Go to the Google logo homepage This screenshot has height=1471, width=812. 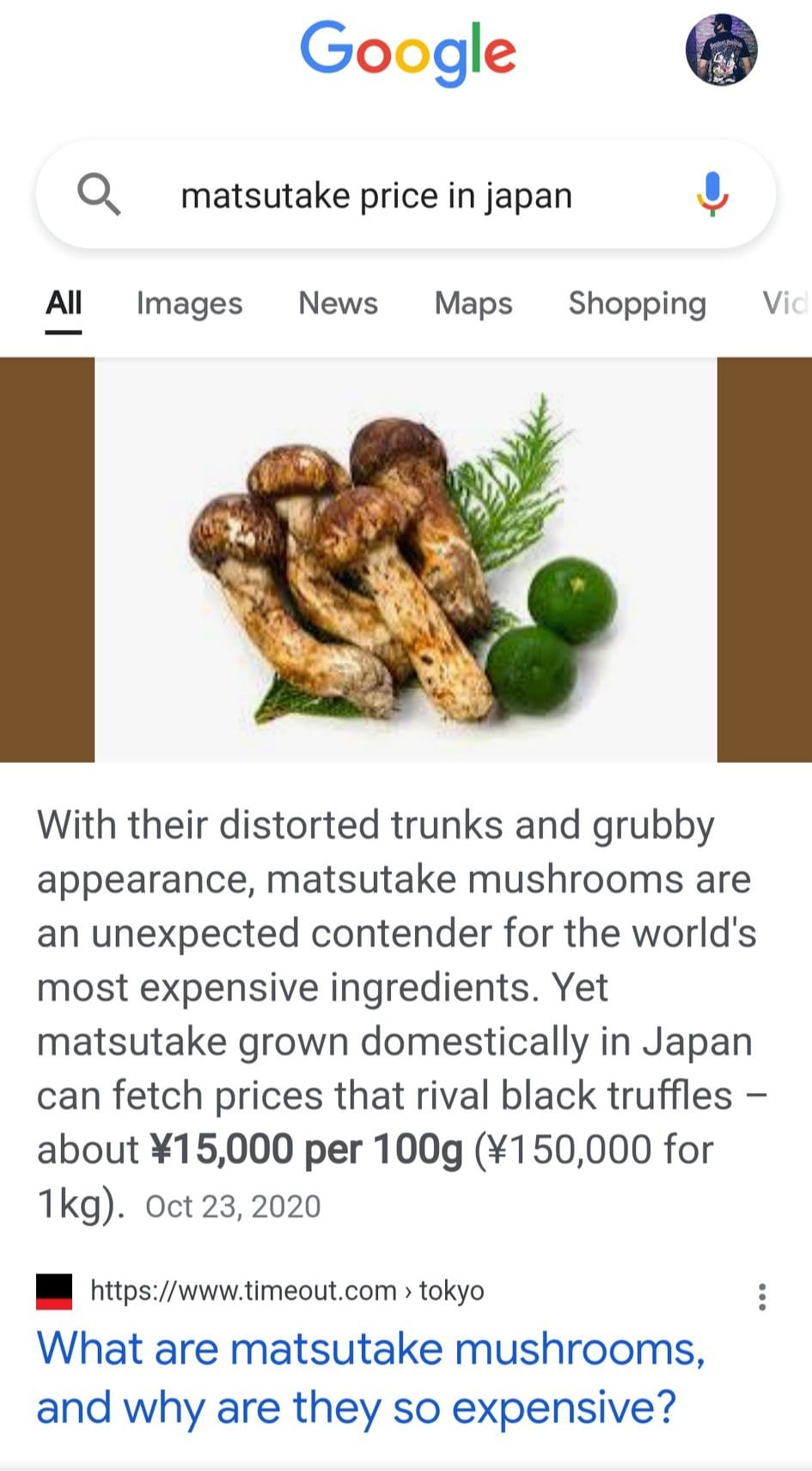pyautogui.click(x=407, y=52)
